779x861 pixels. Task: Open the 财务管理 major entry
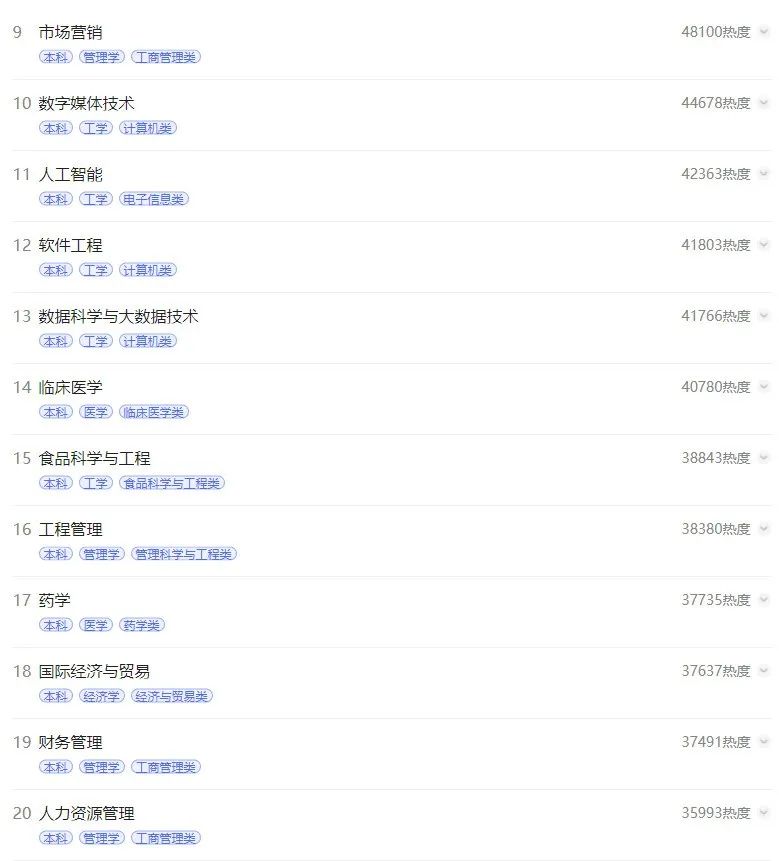[x=70, y=742]
